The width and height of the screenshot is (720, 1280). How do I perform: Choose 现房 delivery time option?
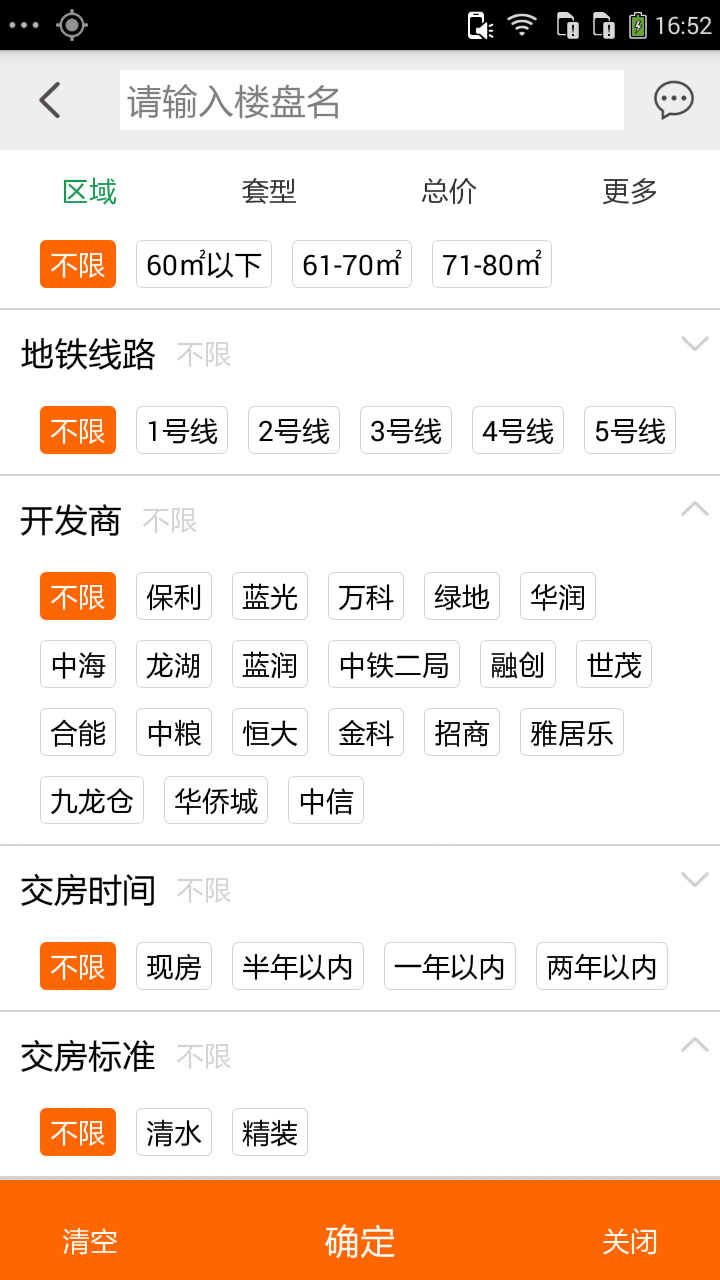[x=173, y=966]
